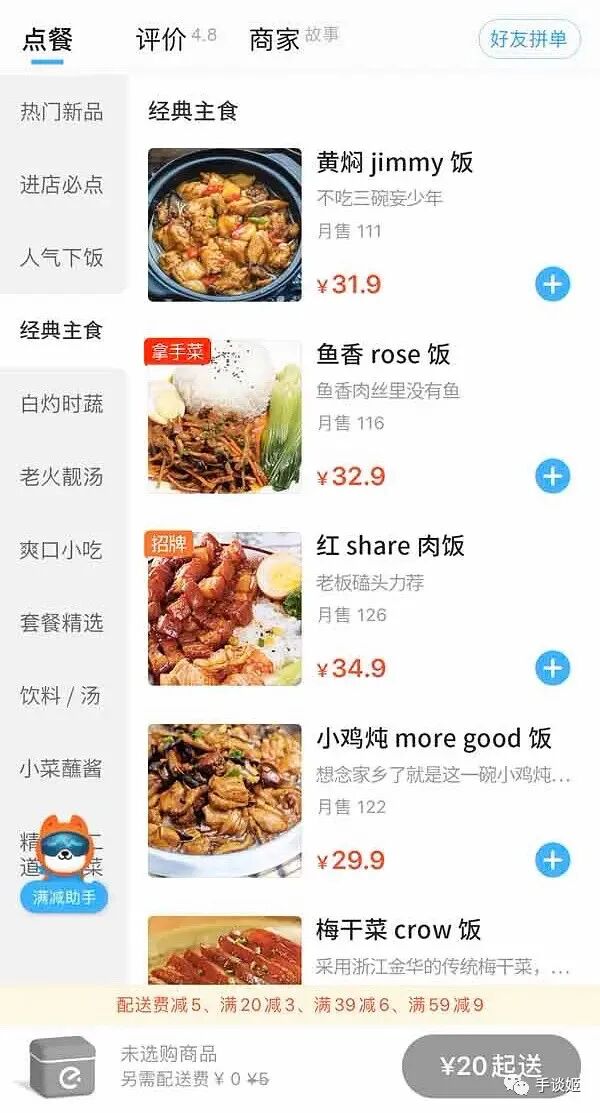The width and height of the screenshot is (600, 1113).
Task: Add 红 share 肉饭 to the cart
Action: (552, 668)
